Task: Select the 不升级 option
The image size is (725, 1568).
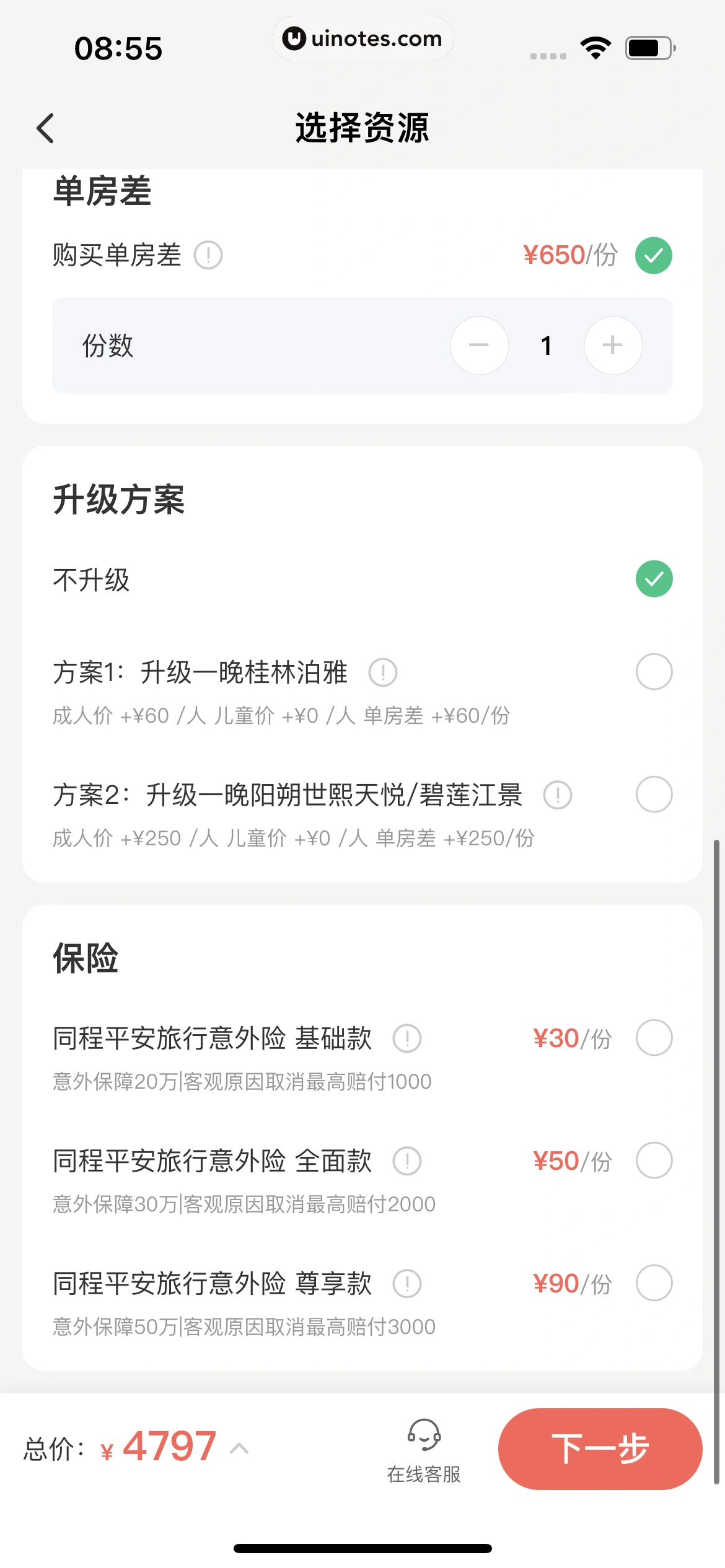Action: [654, 579]
